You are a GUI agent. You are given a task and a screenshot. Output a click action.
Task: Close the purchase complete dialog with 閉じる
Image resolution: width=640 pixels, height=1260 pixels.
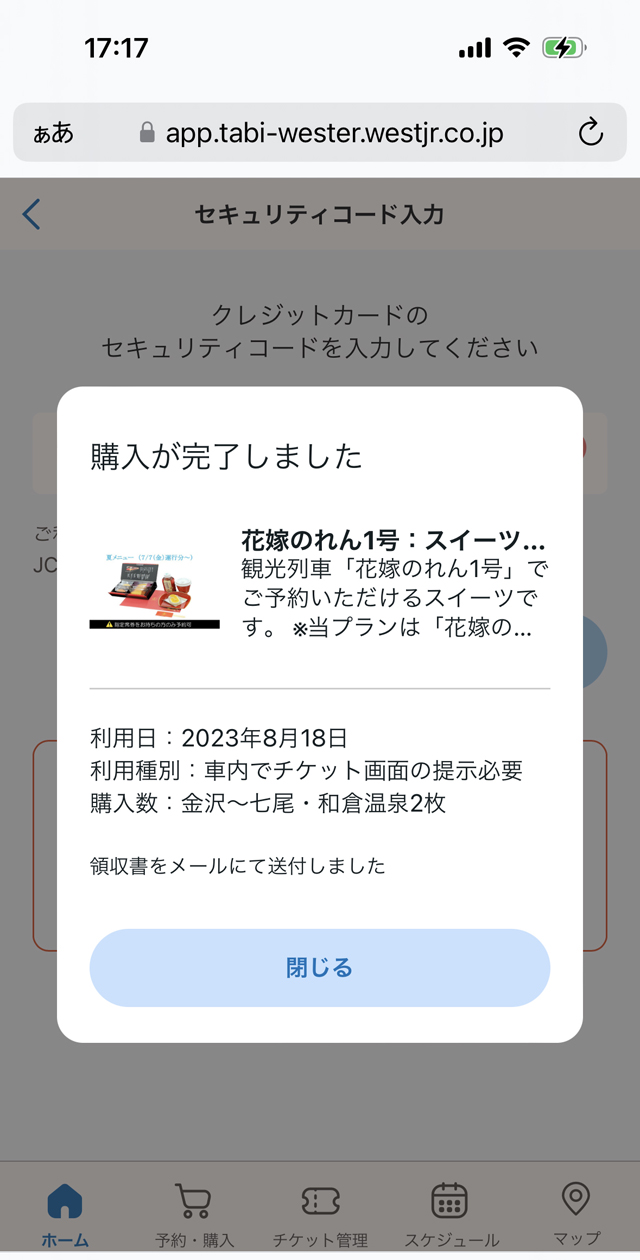[320, 967]
